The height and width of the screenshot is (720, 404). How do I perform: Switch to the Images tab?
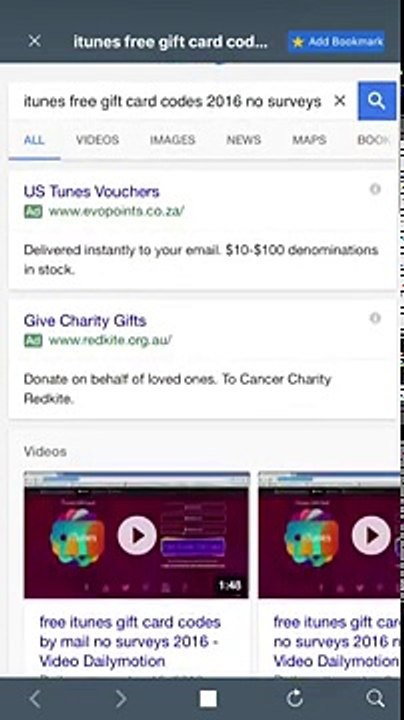[173, 140]
